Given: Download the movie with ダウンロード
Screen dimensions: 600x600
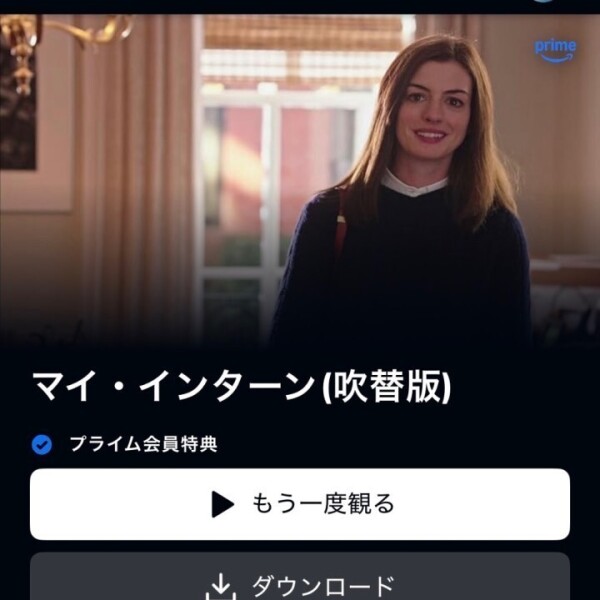Looking at the screenshot, I should point(300,580).
